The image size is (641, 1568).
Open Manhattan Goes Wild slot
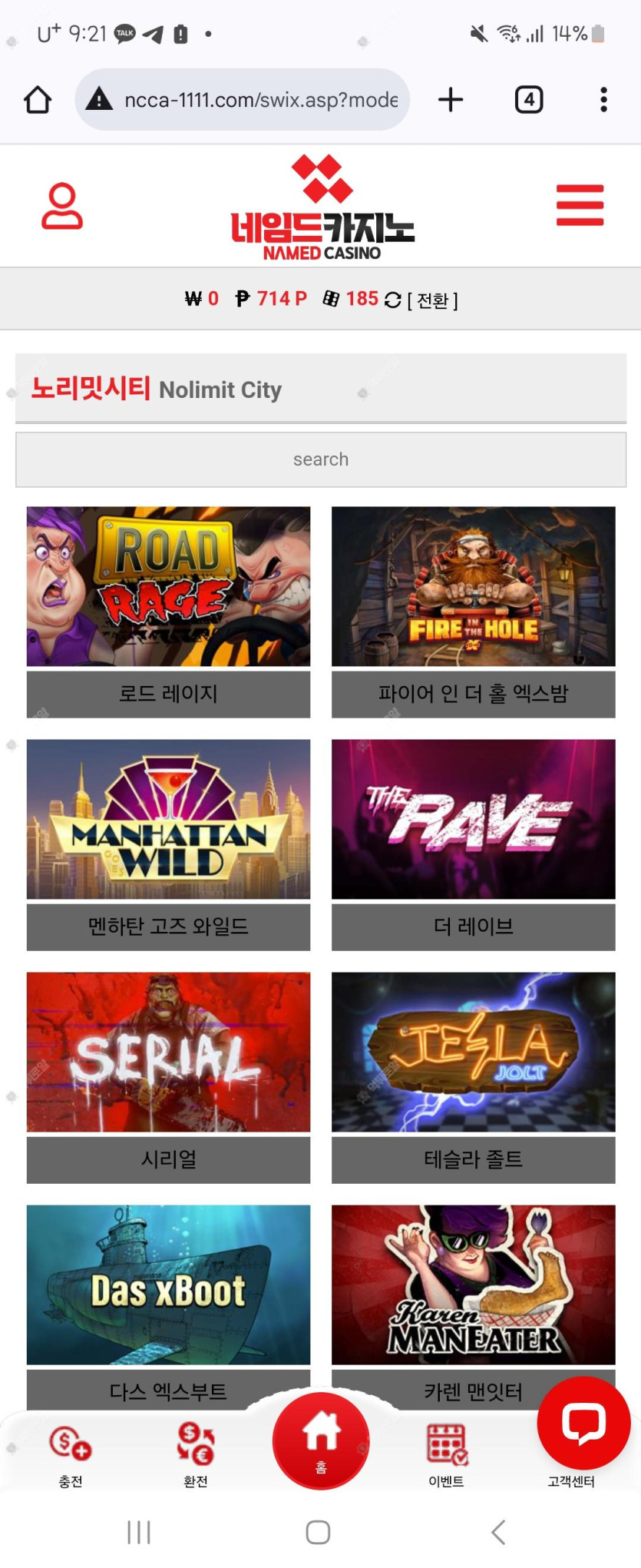pyautogui.click(x=168, y=820)
